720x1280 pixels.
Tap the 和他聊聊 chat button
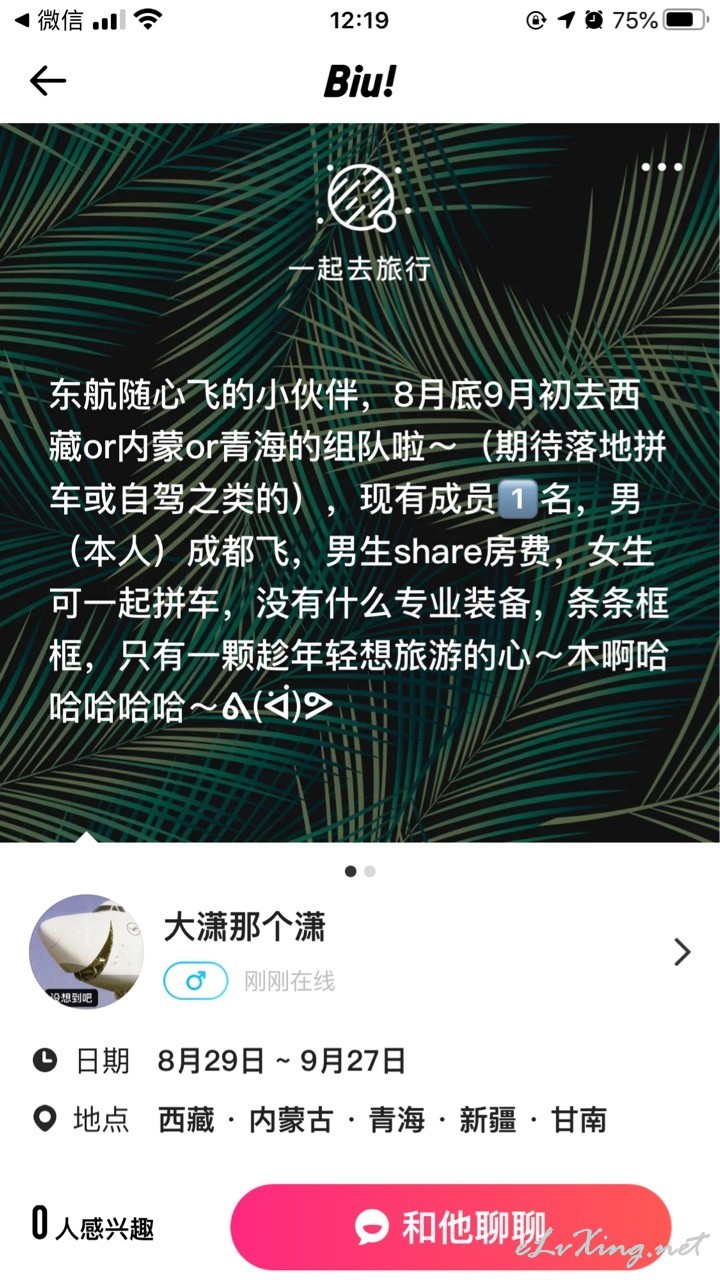450,1226
